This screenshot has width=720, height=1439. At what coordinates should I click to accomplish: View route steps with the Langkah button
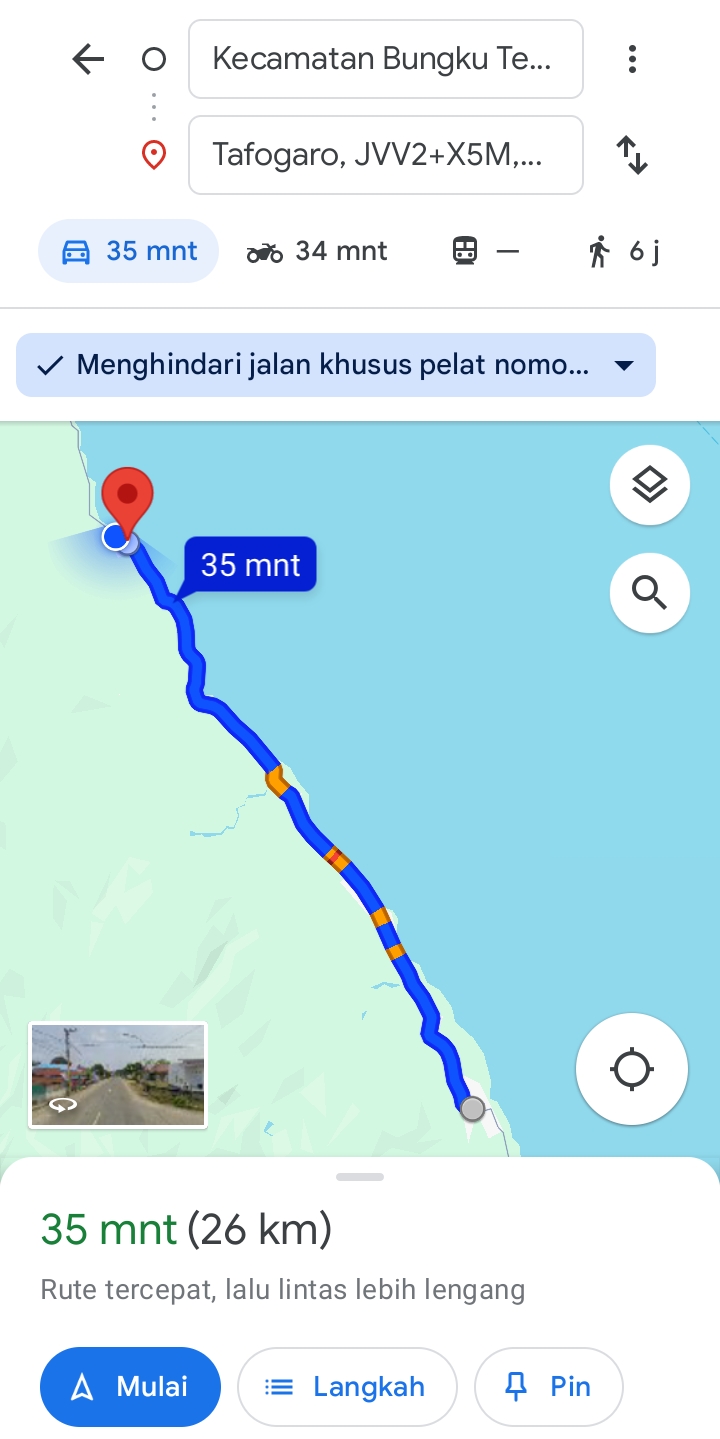(347, 1387)
